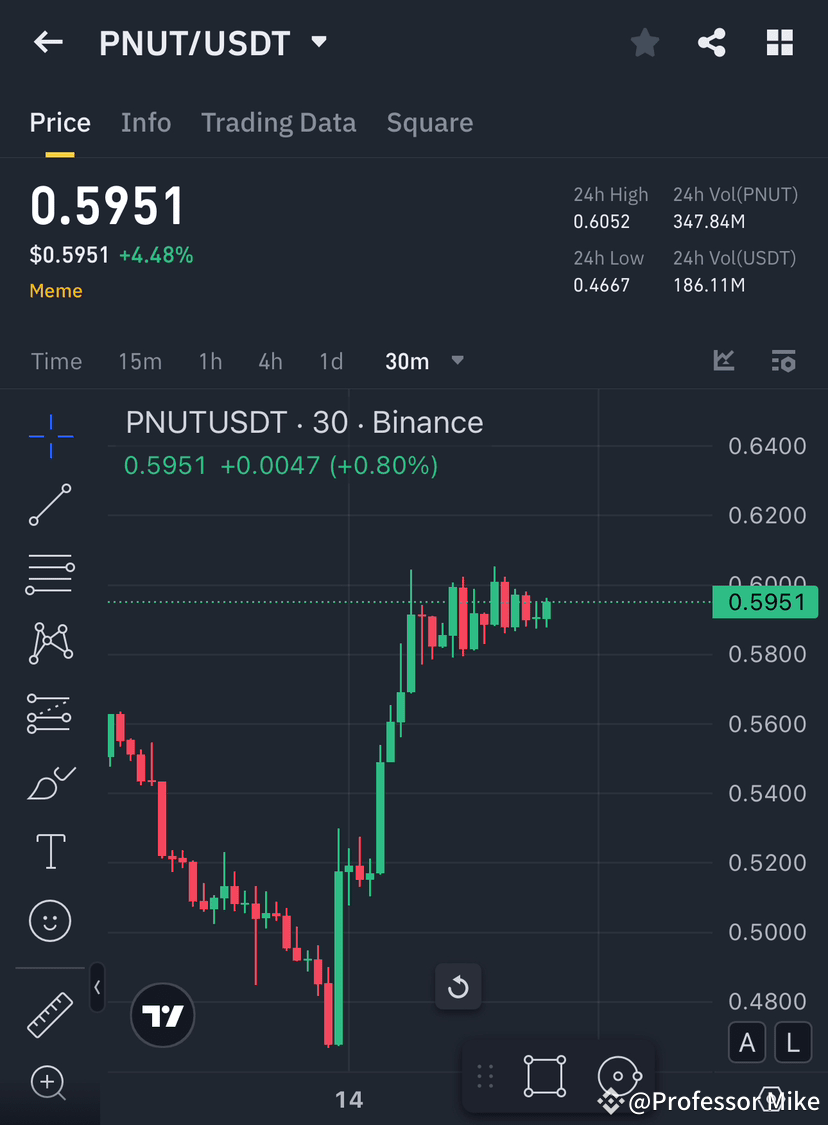Favorite PNUT/USDT with the star icon
Viewport: 828px width, 1125px height.
click(x=644, y=42)
